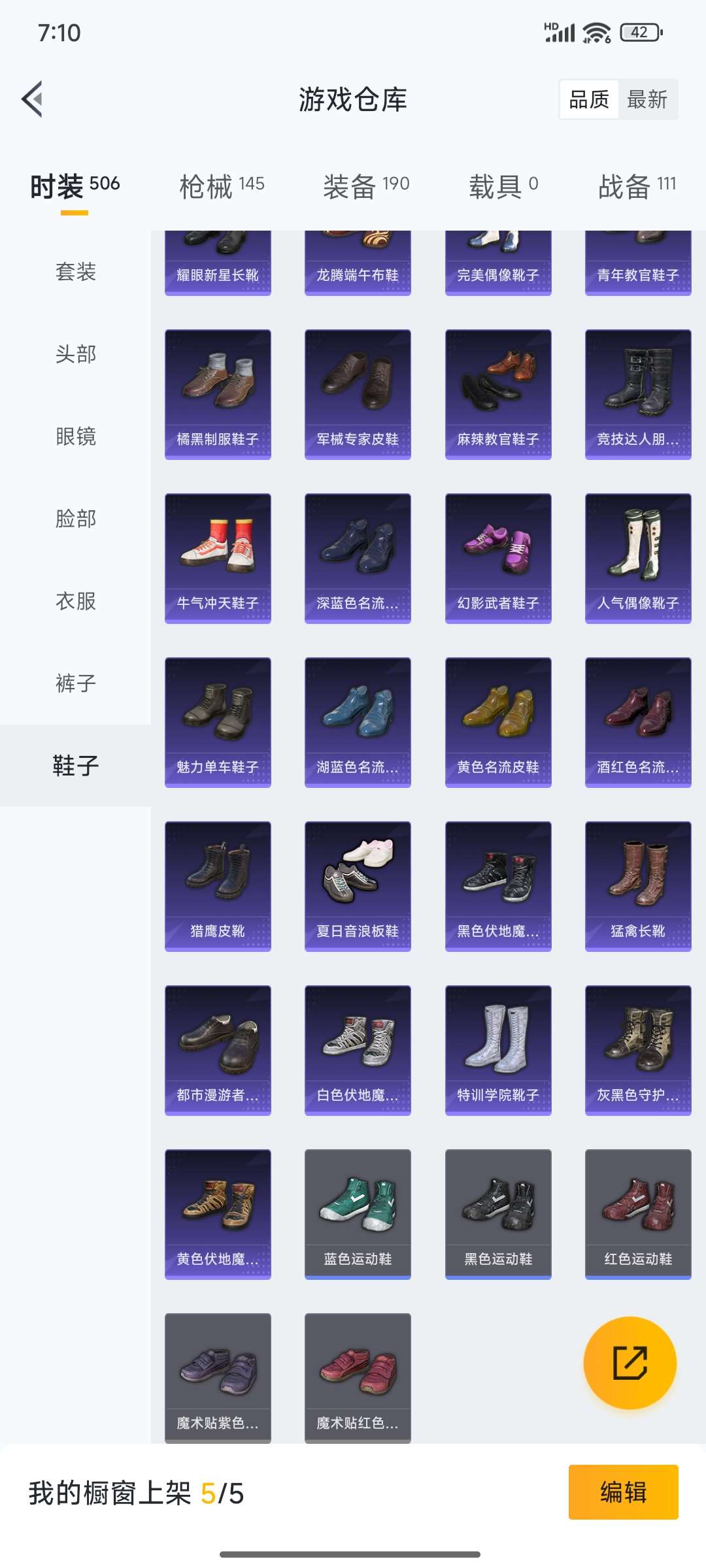Switch sorting to 最新
Image resolution: width=706 pixels, height=1568 pixels.
click(x=647, y=99)
